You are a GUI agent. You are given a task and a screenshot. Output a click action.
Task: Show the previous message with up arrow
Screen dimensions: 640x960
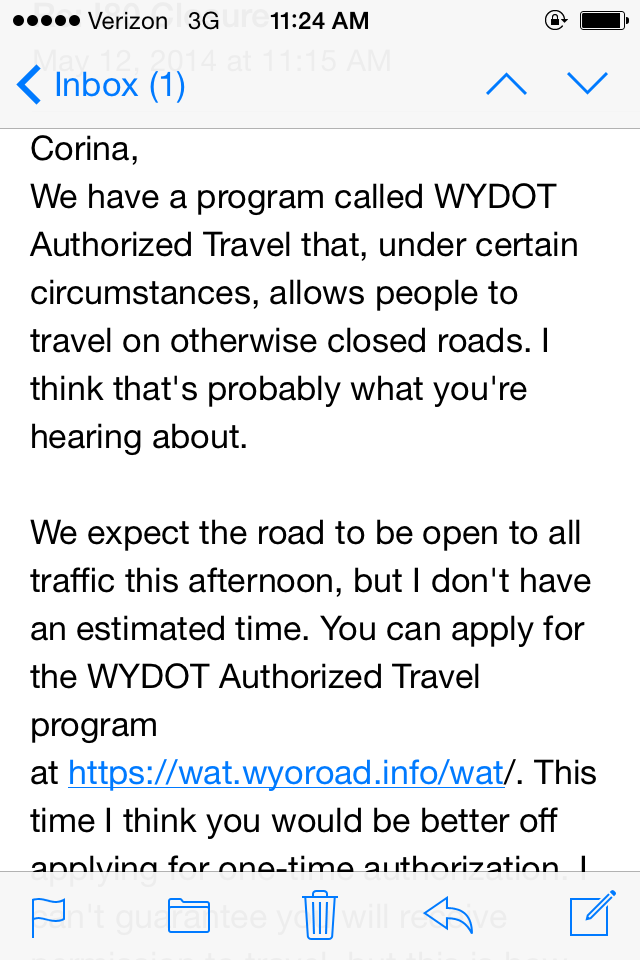[506, 84]
